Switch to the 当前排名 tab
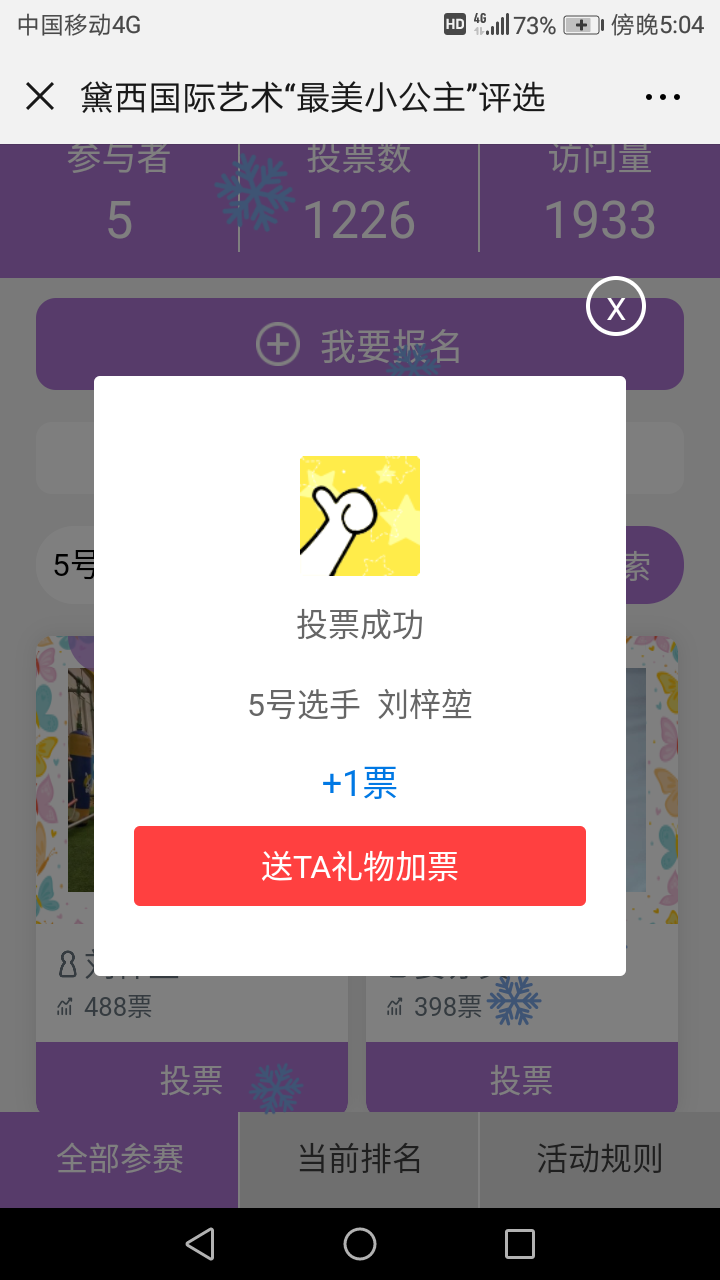 pos(360,1159)
